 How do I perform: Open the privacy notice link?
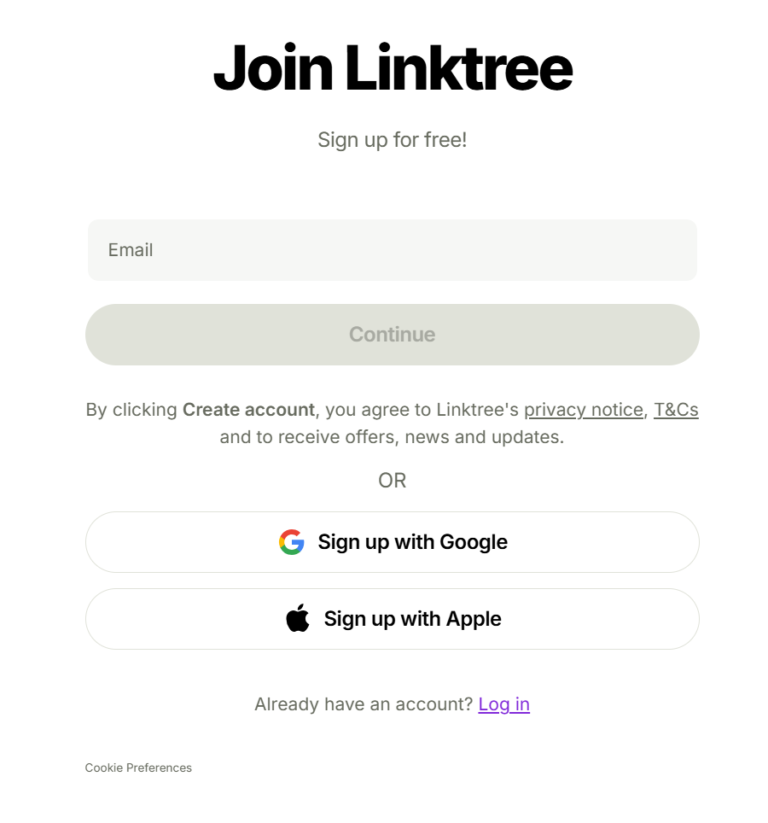pos(583,409)
